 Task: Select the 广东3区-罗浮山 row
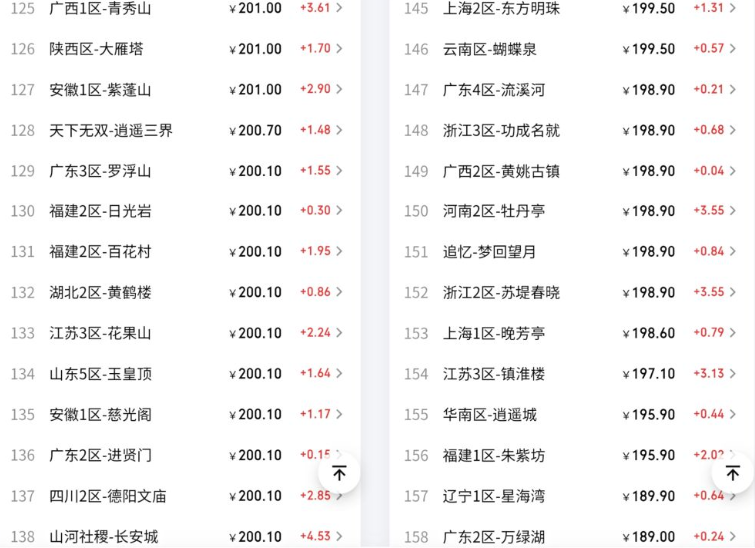pos(180,171)
